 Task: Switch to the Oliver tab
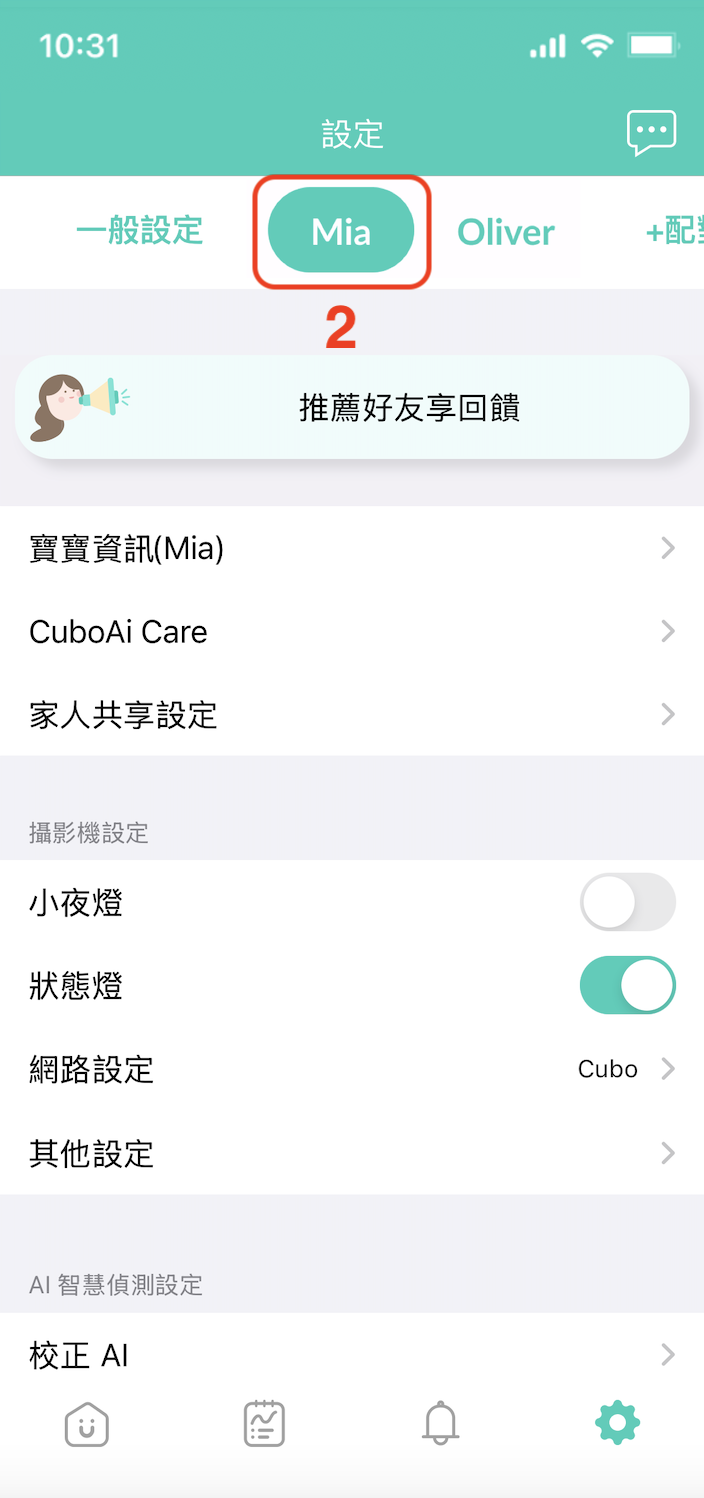pos(506,232)
